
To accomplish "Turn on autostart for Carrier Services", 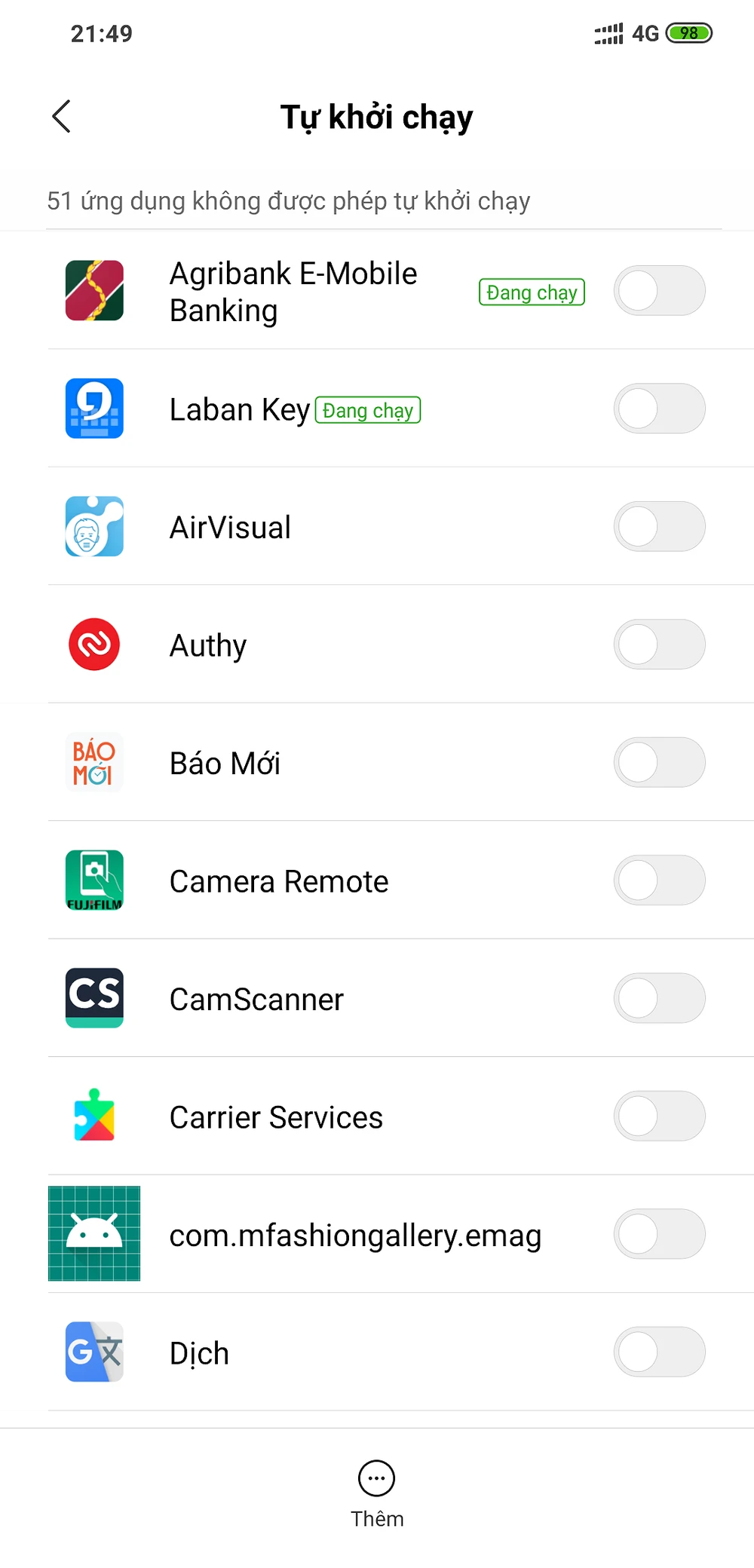I will pos(659,1116).
